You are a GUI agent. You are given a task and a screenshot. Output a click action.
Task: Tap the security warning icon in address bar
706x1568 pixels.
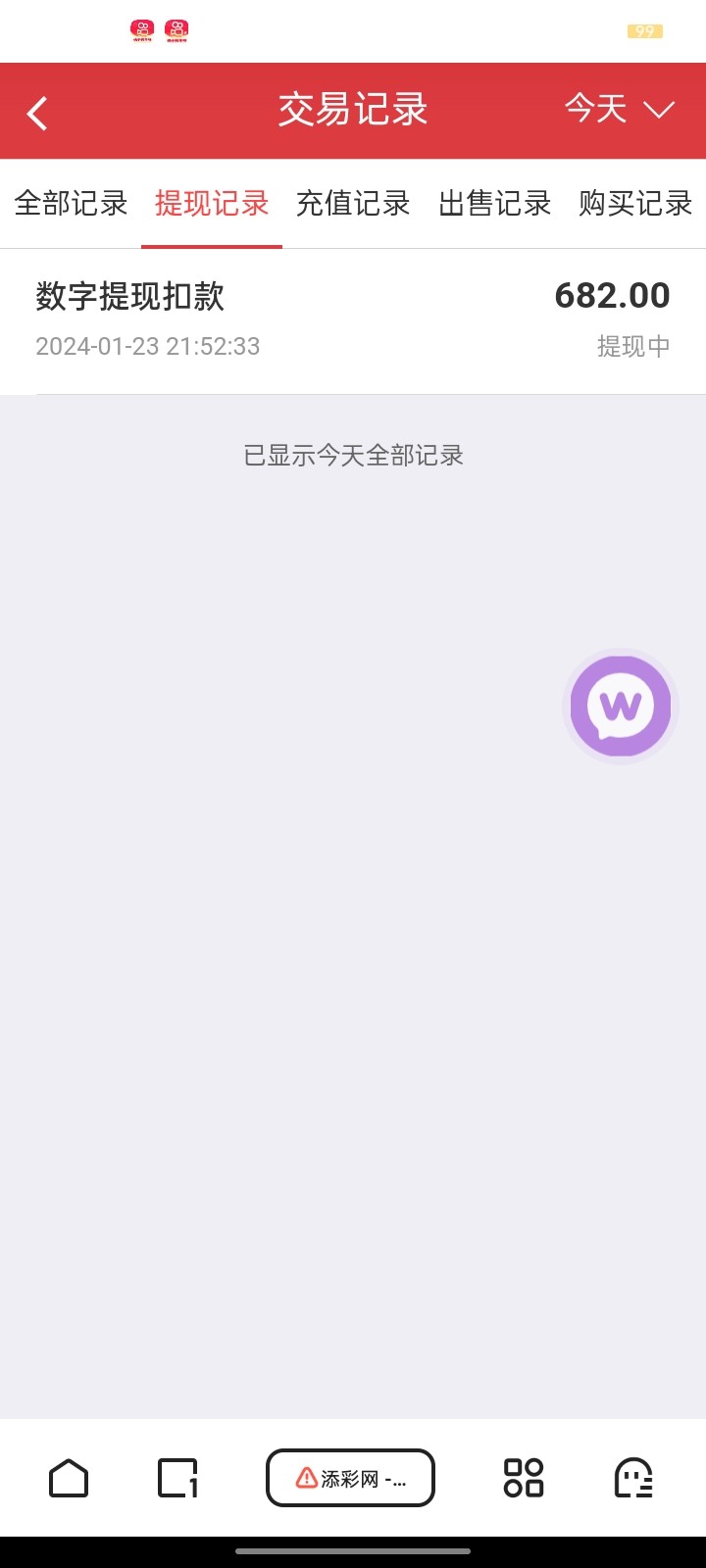pos(305,1477)
